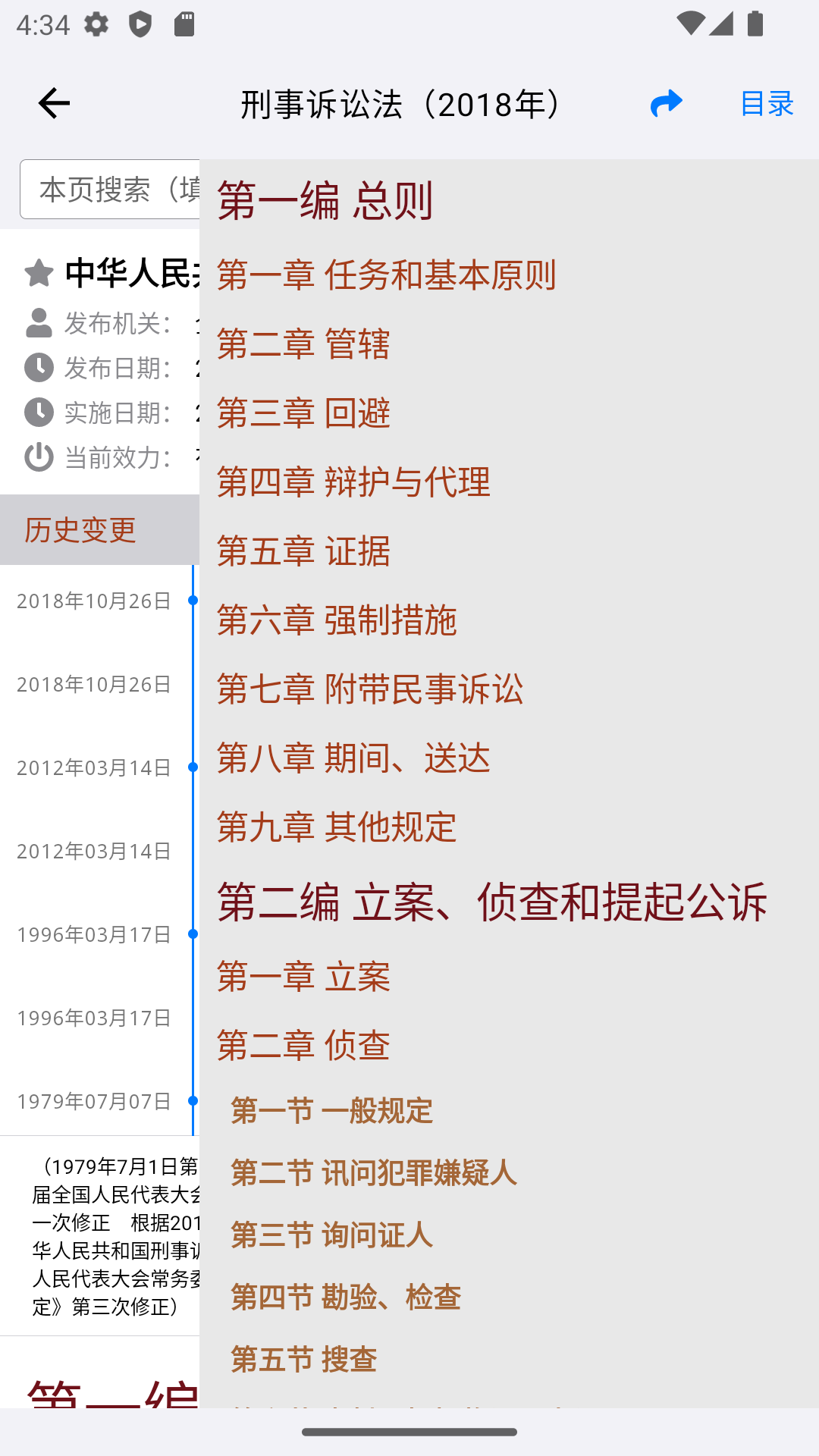Switch to the 历史变更 tab
The width and height of the screenshot is (819, 1456).
point(79,530)
